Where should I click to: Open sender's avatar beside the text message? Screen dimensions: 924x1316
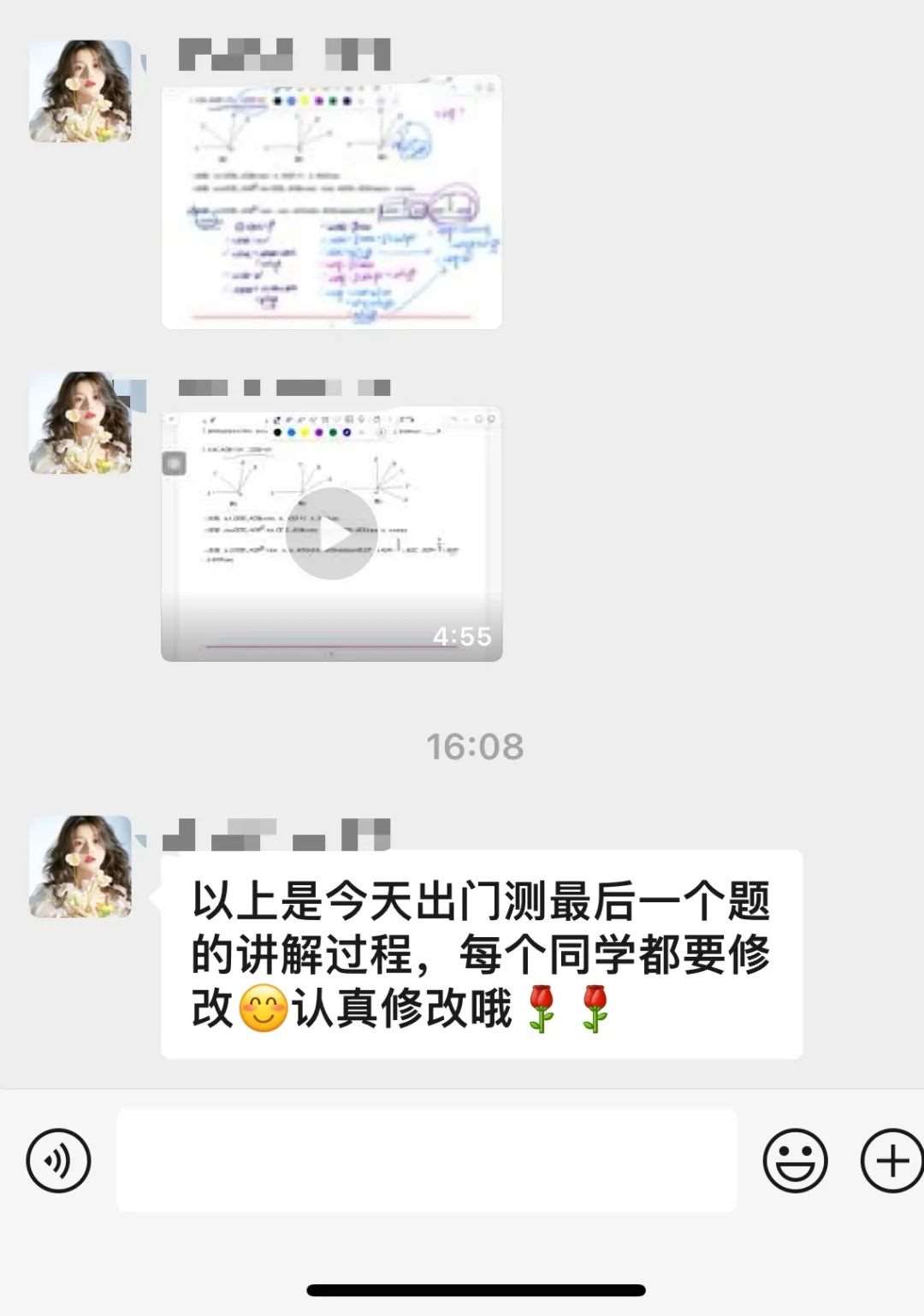pos(80,865)
